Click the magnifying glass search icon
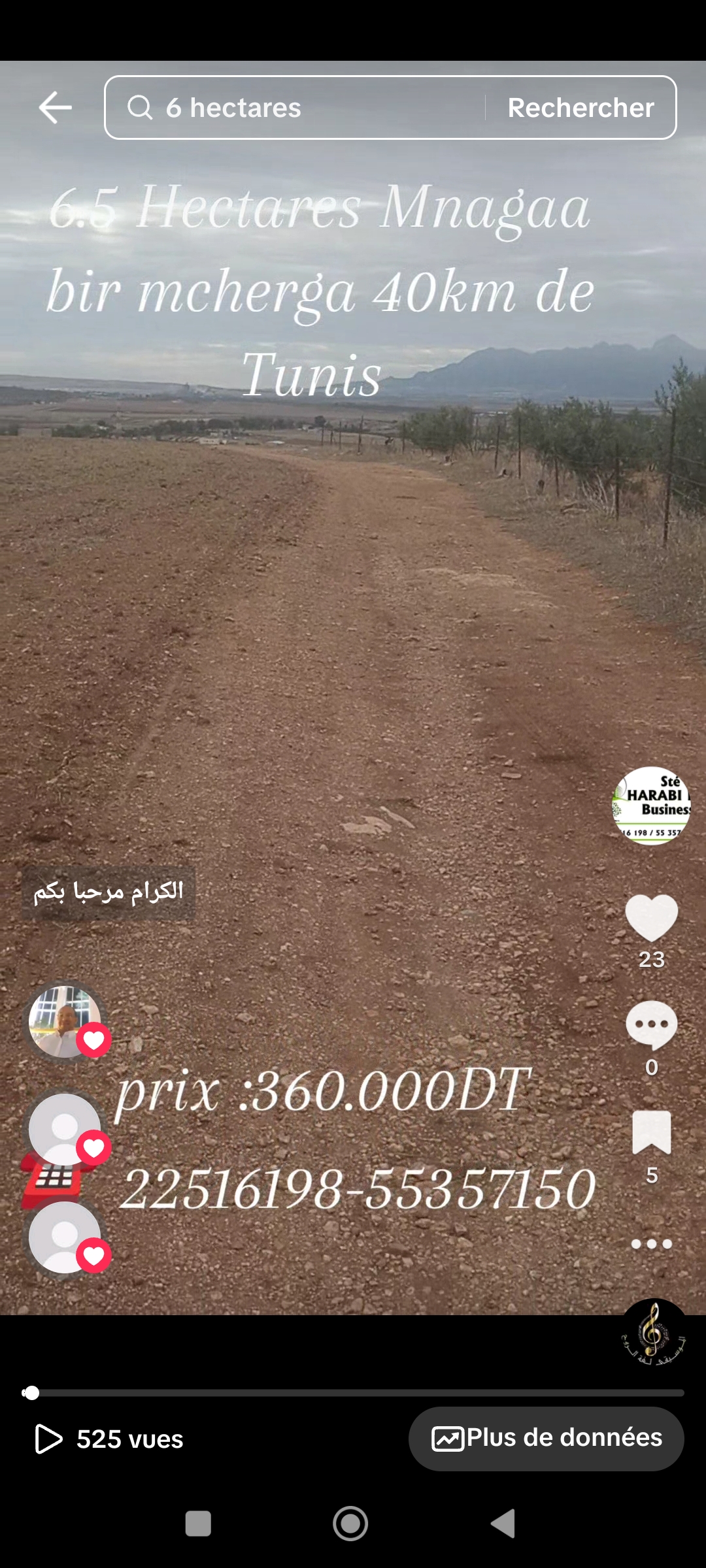This screenshot has width=706, height=1568. (x=141, y=107)
